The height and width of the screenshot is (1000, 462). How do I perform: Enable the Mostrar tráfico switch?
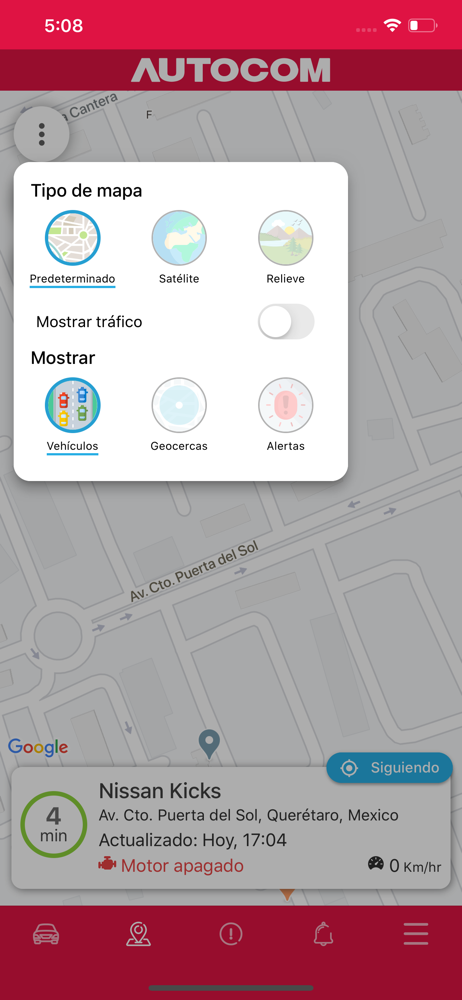(x=286, y=321)
